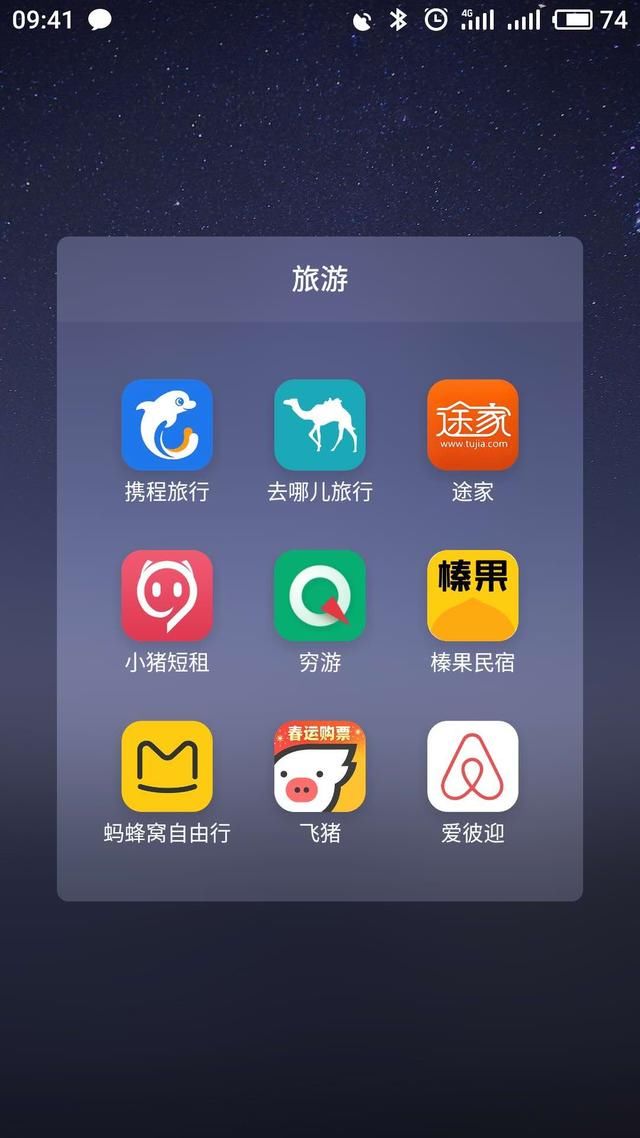Open the 携程旅行 app
640x1138 pixels.
click(167, 425)
